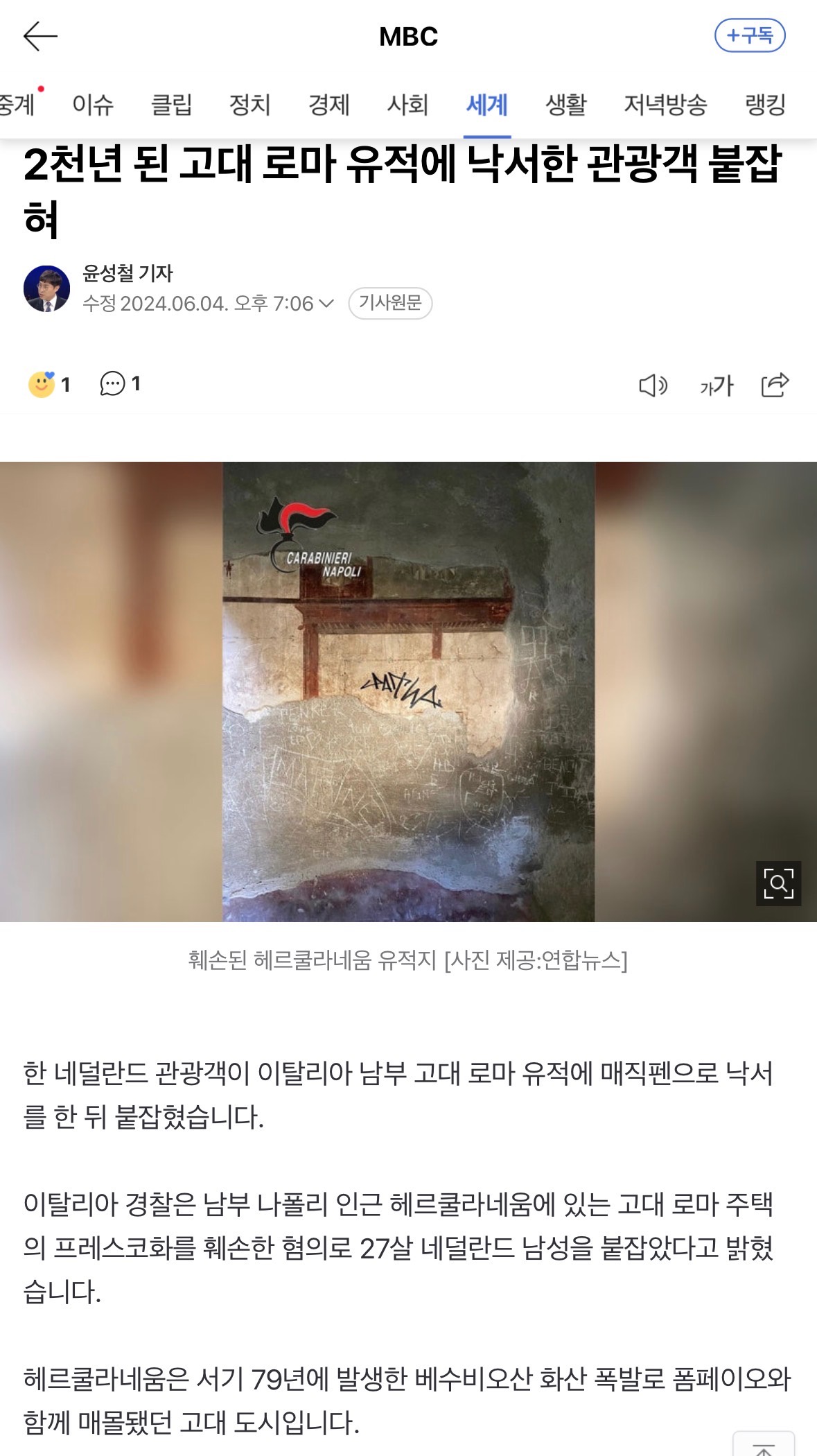817x1456 pixels.
Task: Switch to the 클립 tab
Action: [x=171, y=105]
